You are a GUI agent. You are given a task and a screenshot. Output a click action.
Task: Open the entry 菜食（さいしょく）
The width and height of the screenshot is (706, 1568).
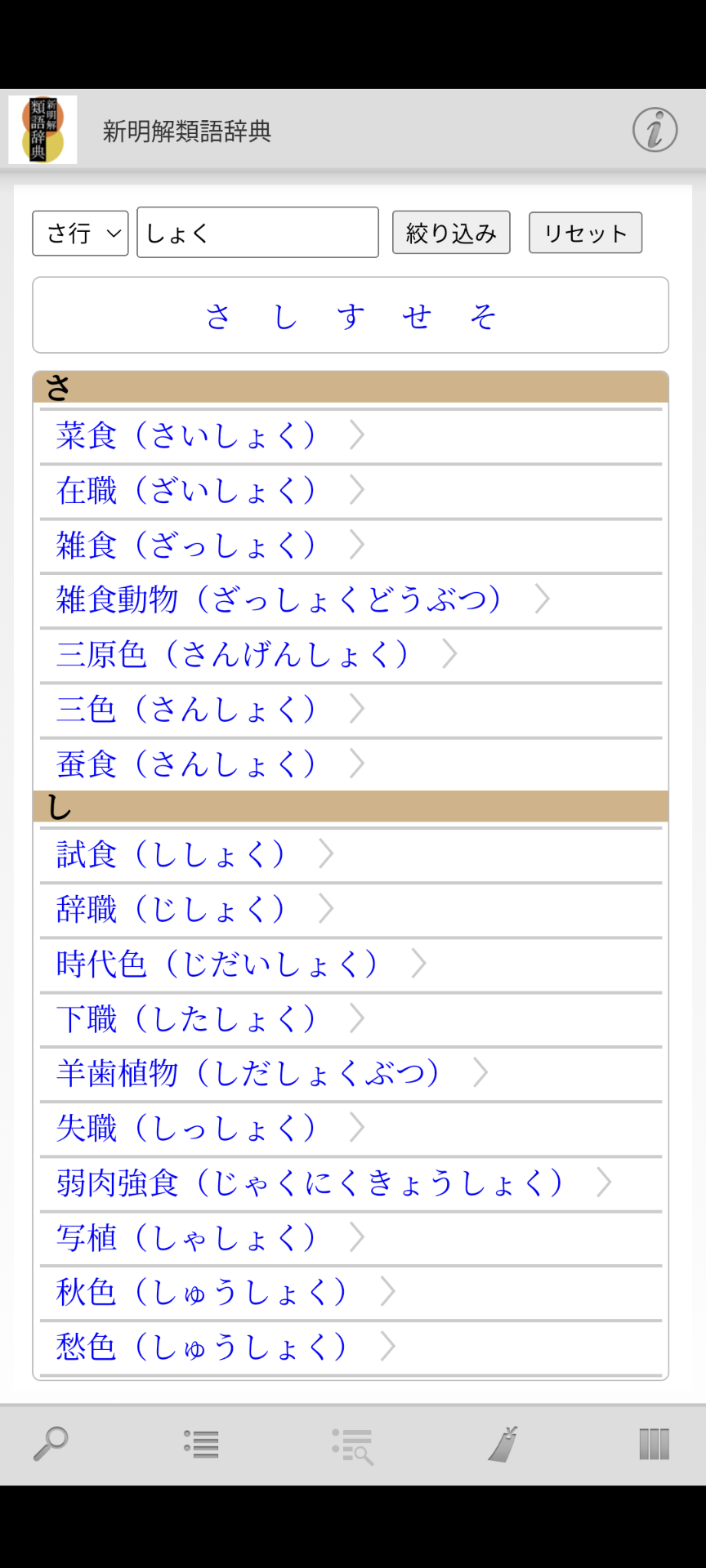pyautogui.click(x=351, y=435)
